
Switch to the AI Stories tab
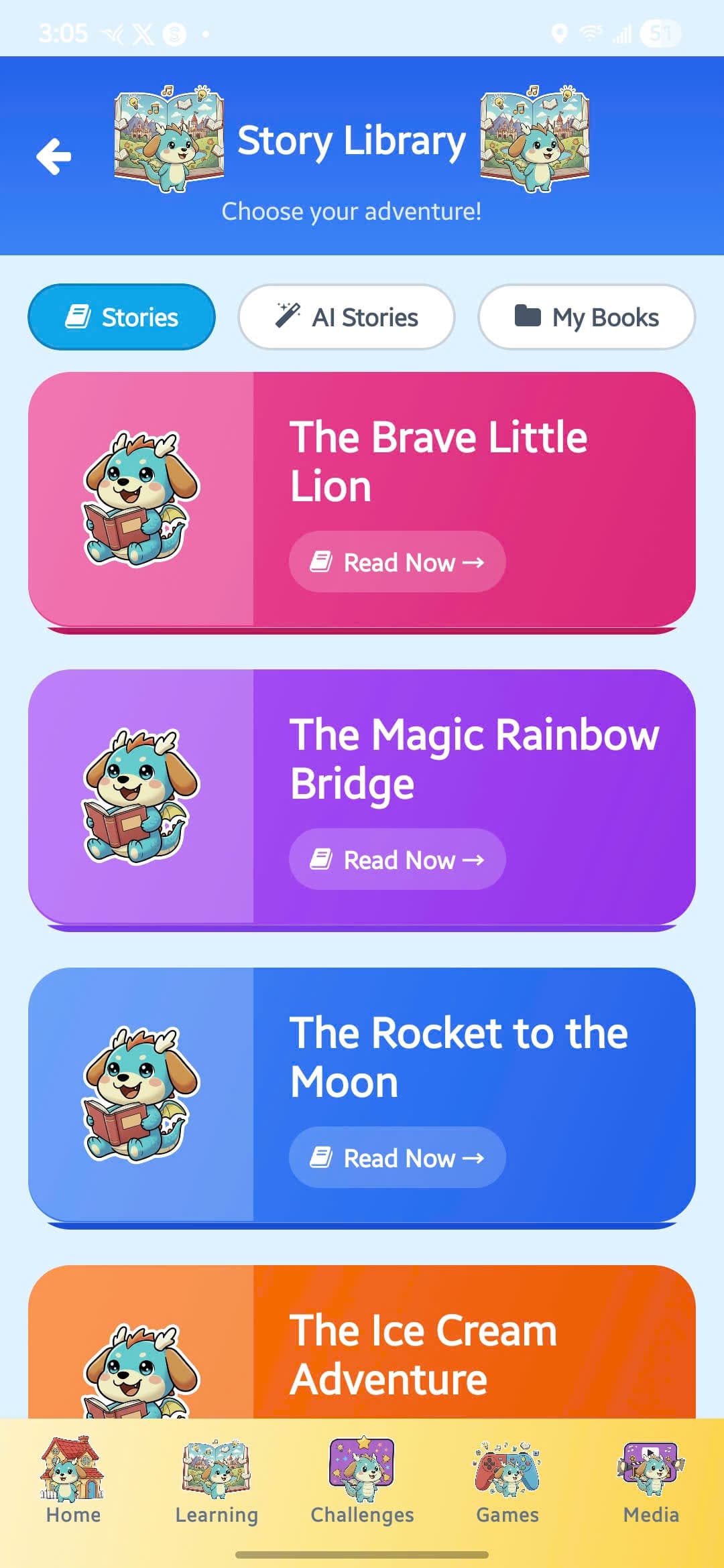pyautogui.click(x=345, y=316)
